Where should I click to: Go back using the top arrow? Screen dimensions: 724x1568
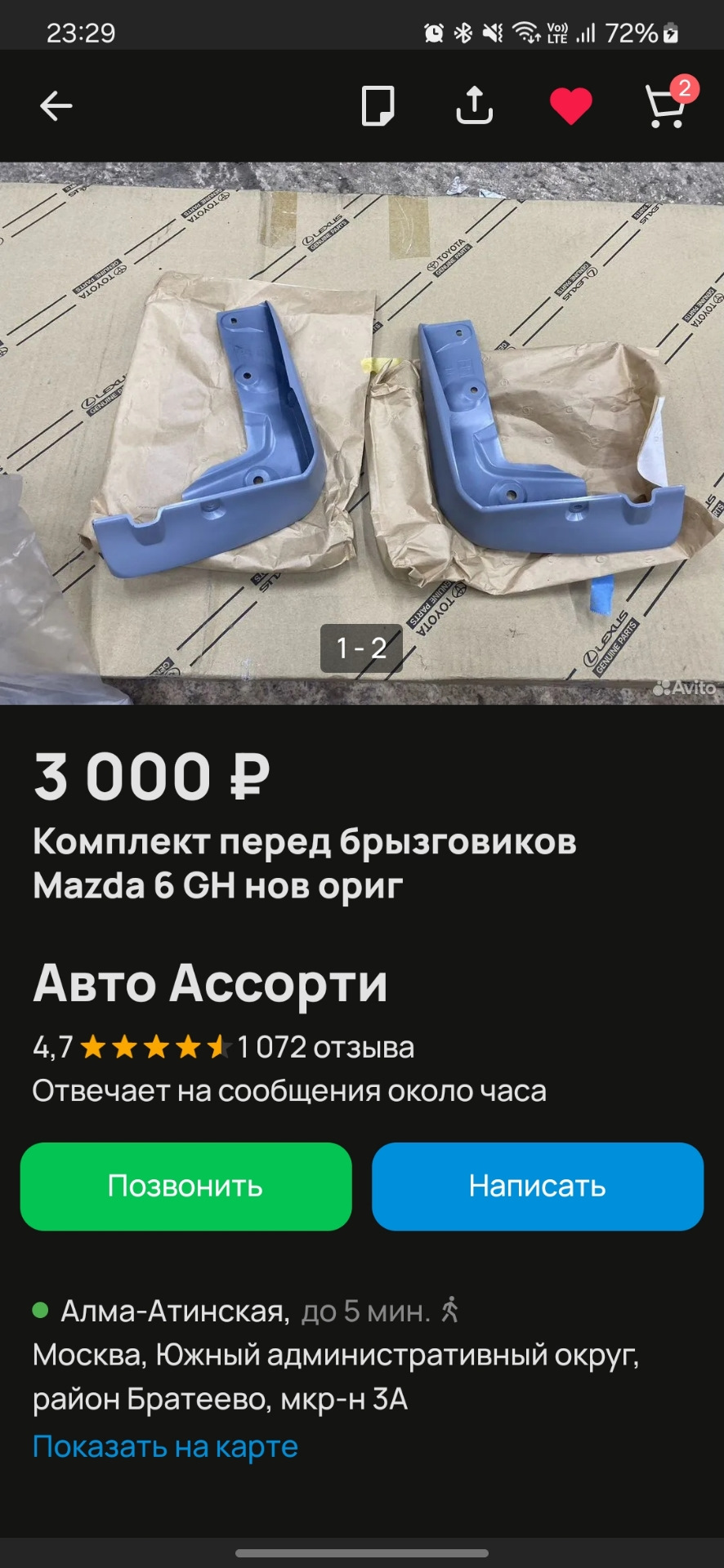coord(56,106)
